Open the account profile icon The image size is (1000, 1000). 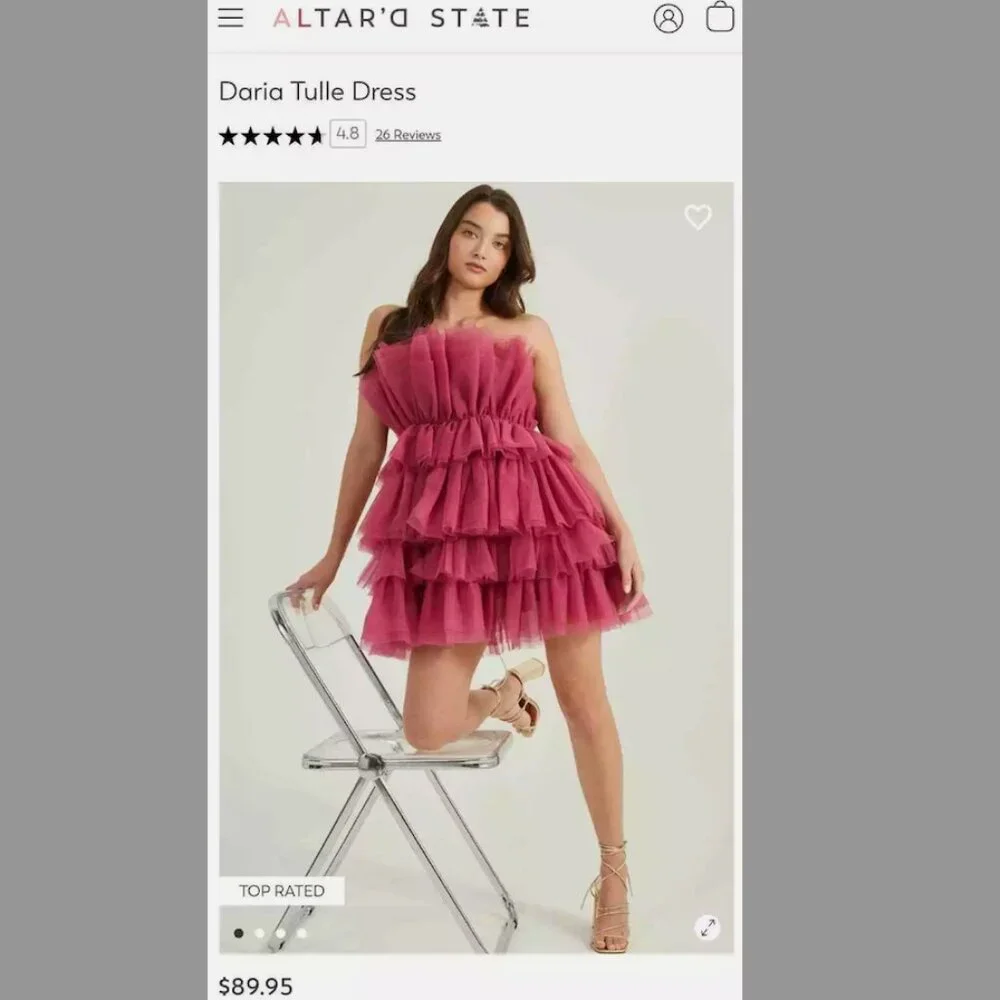[668, 18]
